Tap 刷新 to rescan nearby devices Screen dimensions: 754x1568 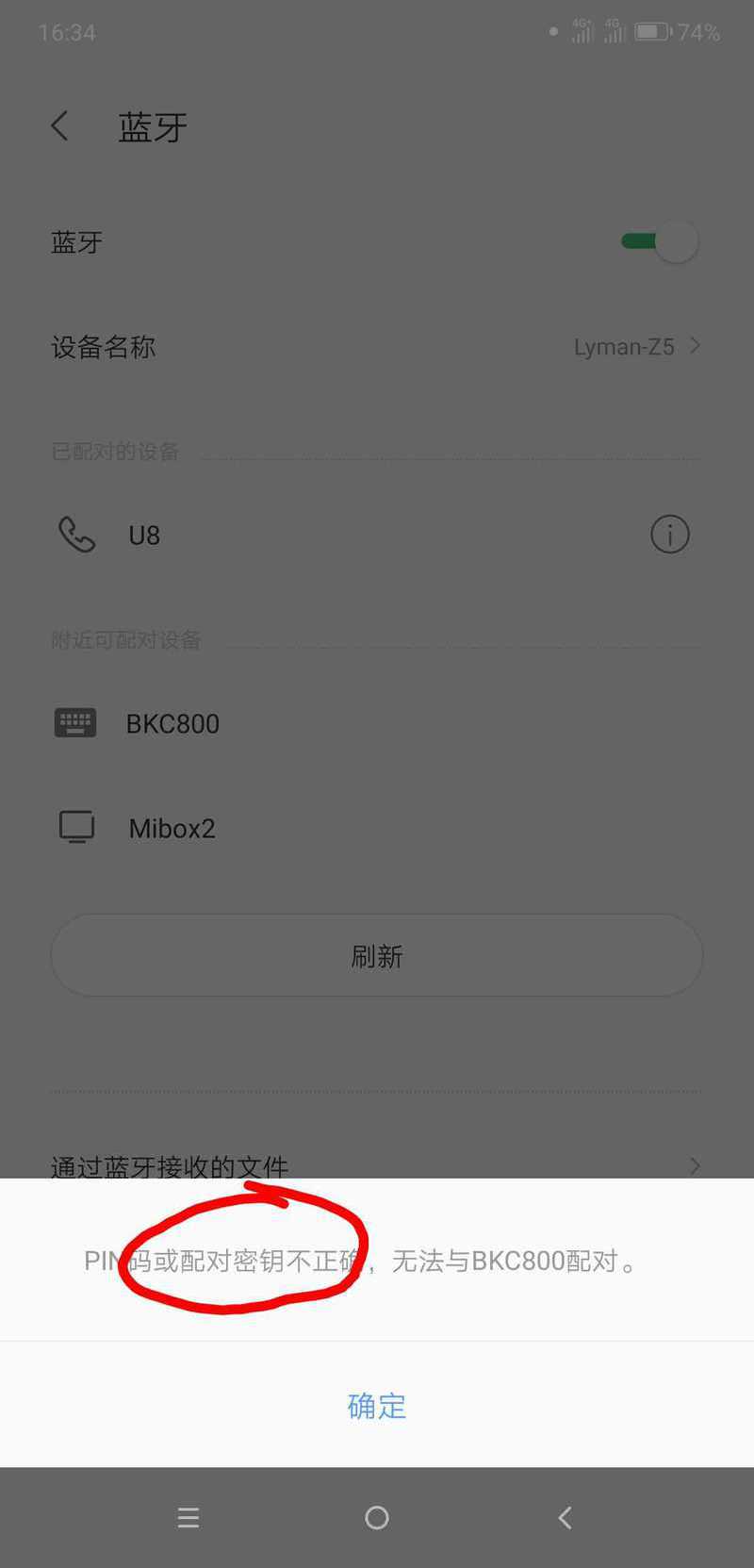coord(377,955)
